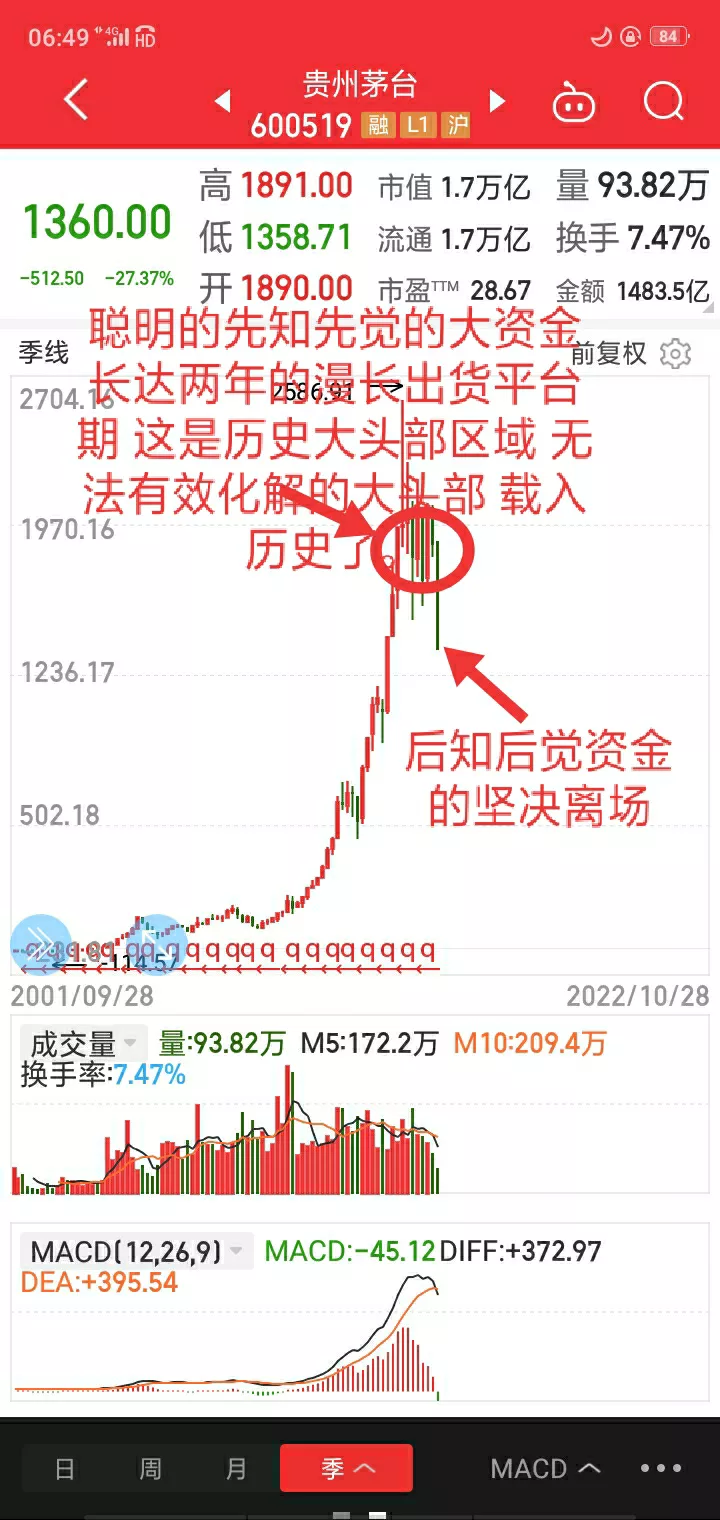Image resolution: width=720 pixels, height=1520 pixels.
Task: Switch to the previous stock
Action: coord(223,101)
